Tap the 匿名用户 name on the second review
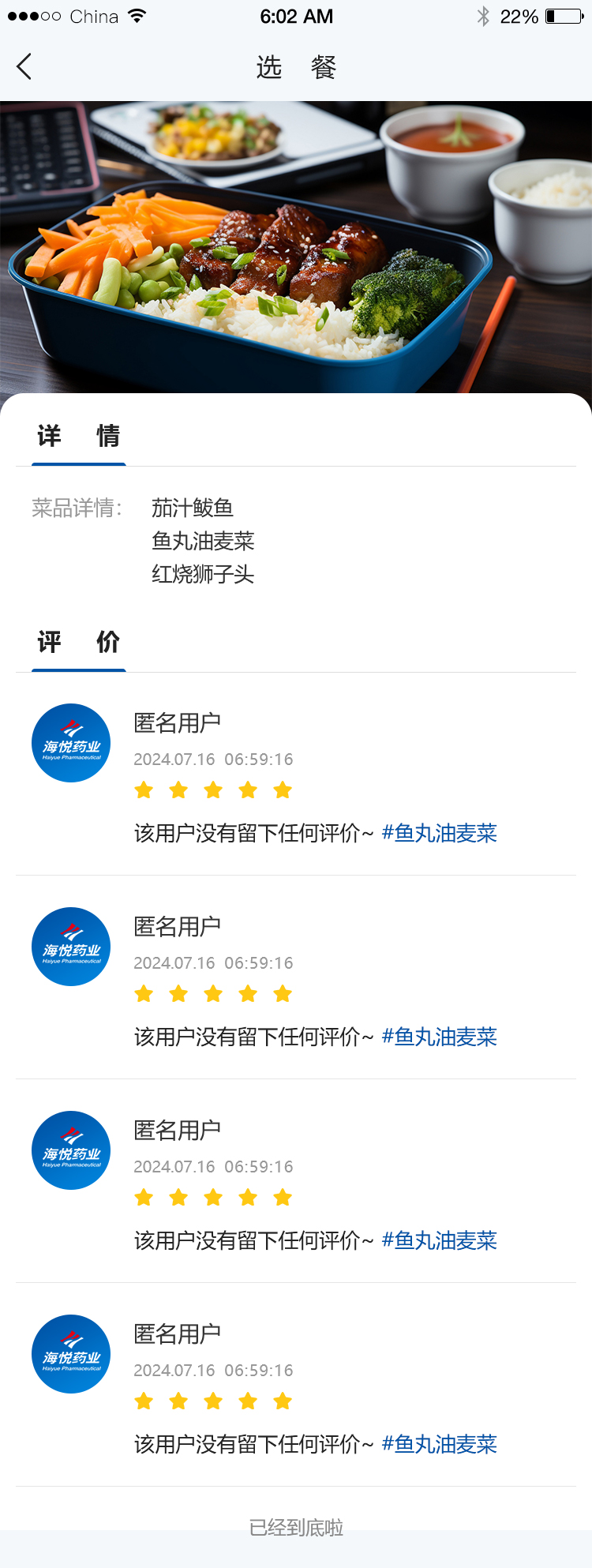Image resolution: width=592 pixels, height=1568 pixels. point(178,925)
